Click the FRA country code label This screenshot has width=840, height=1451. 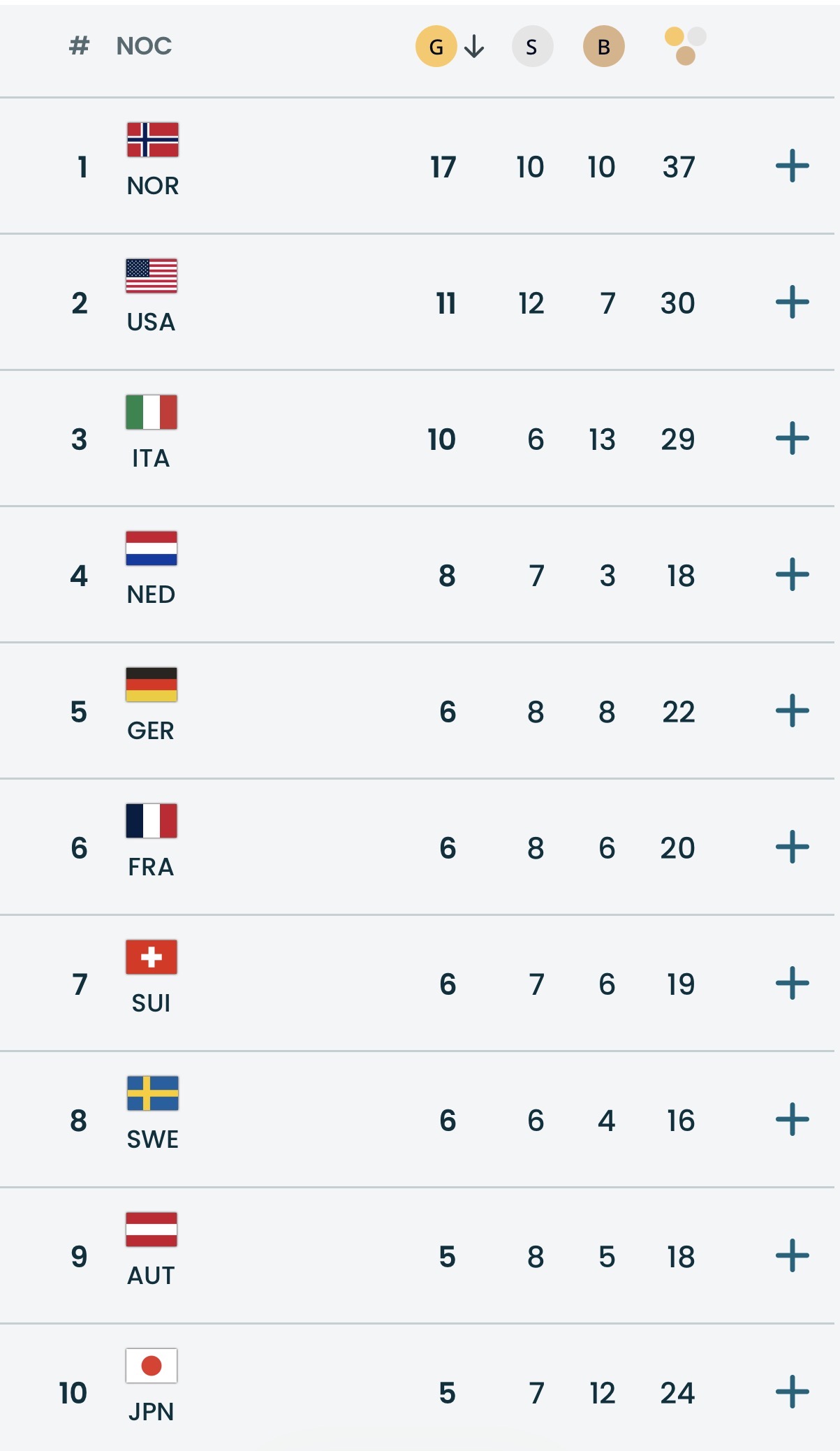coord(151,866)
